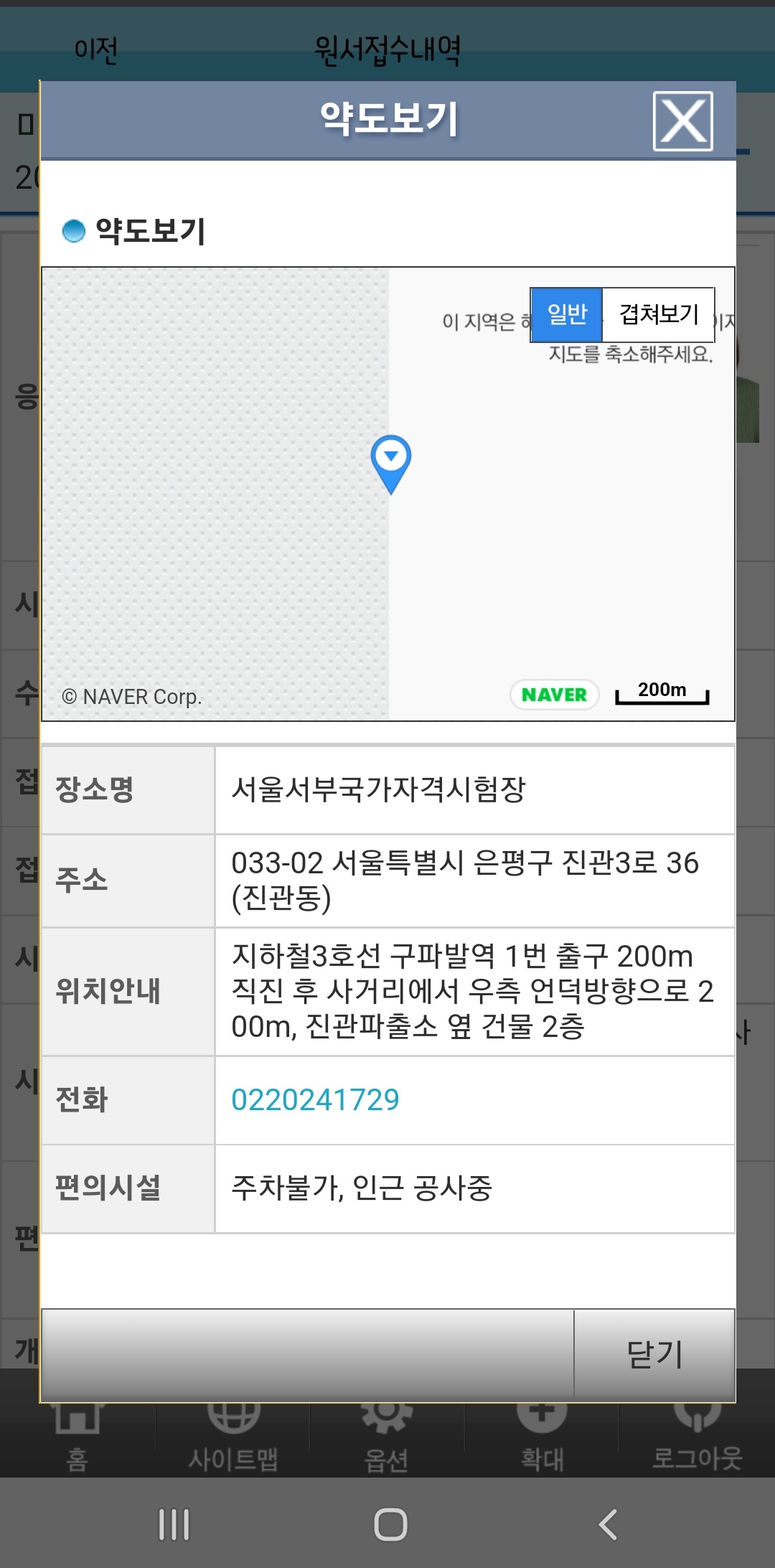Screen dimensions: 775x1568
Task: Switch the map to 일반 view
Action: pyautogui.click(x=566, y=314)
